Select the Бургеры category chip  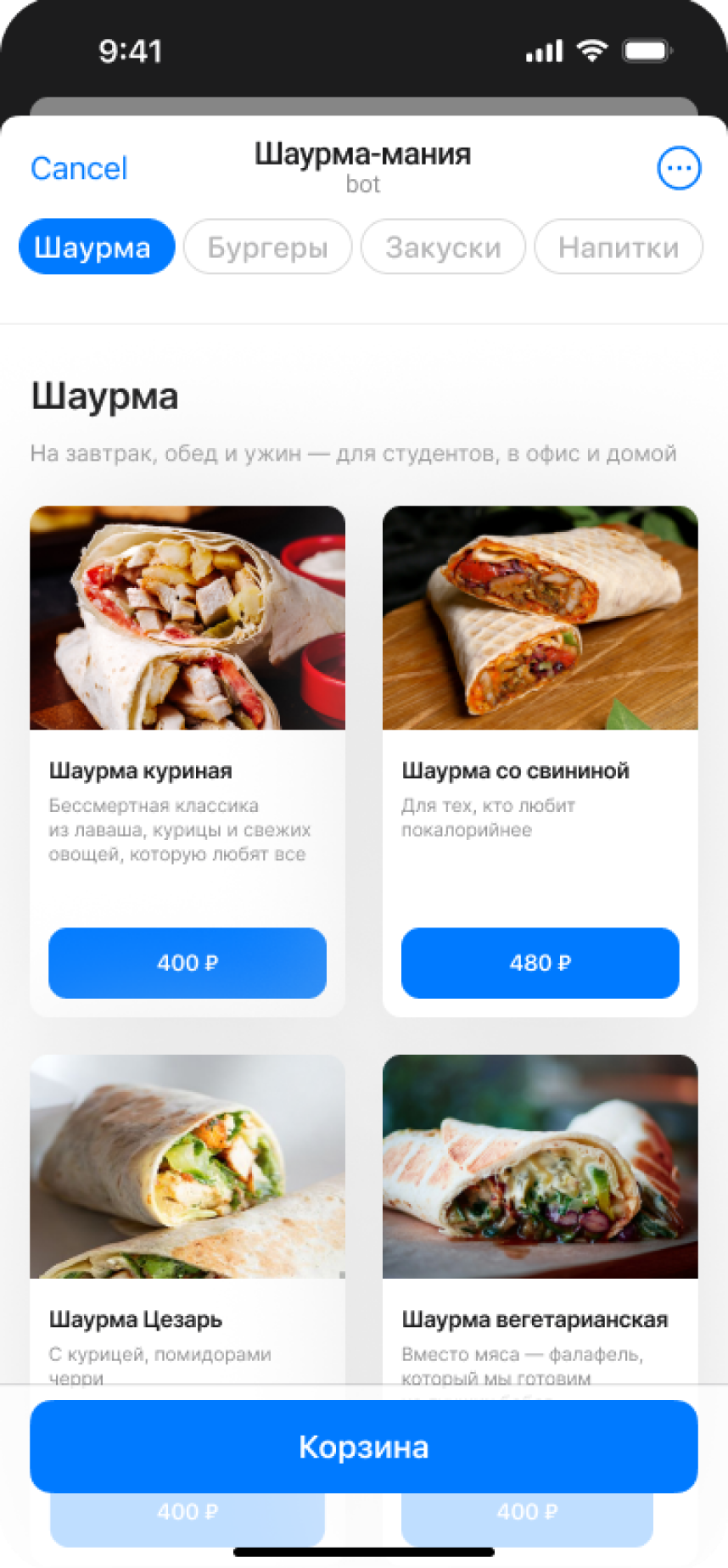(x=267, y=246)
